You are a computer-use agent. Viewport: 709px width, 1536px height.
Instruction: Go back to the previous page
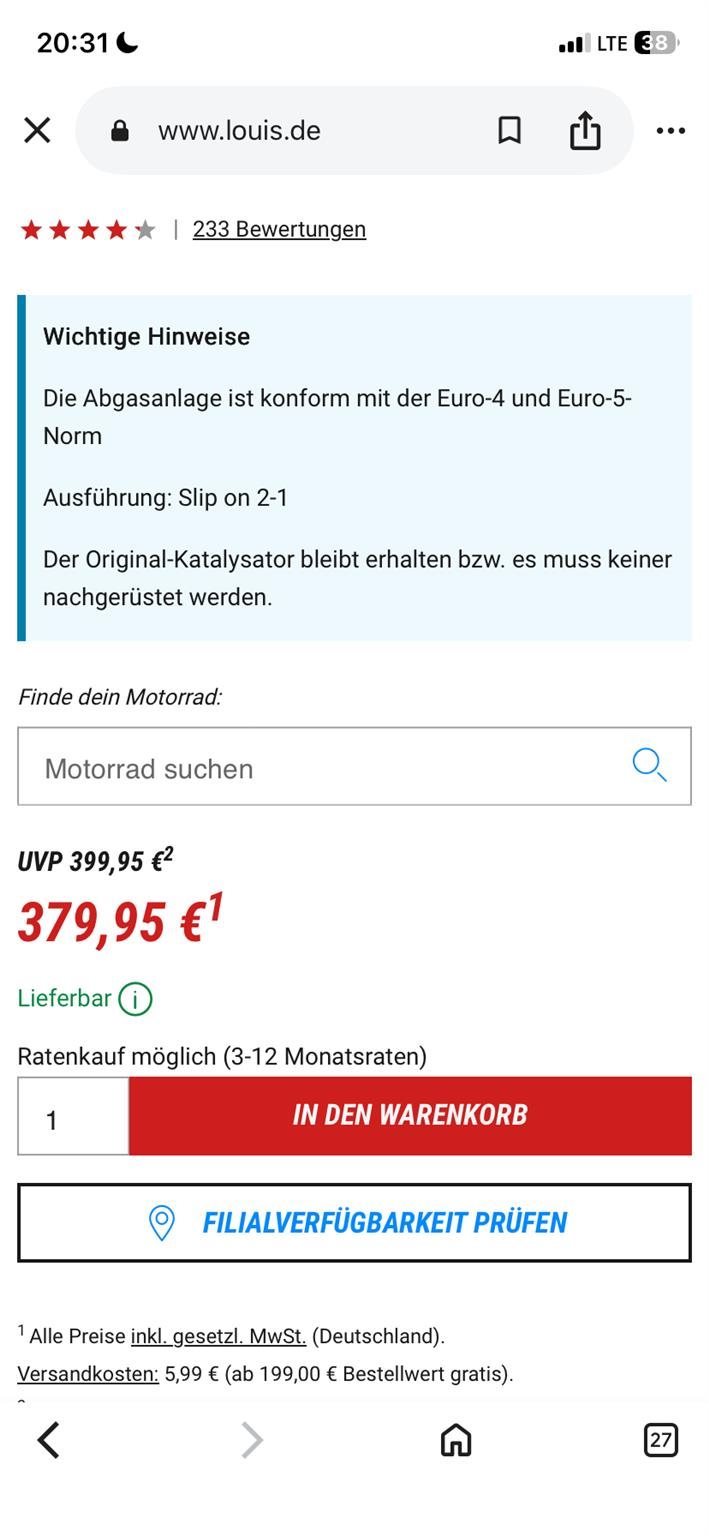click(49, 1440)
